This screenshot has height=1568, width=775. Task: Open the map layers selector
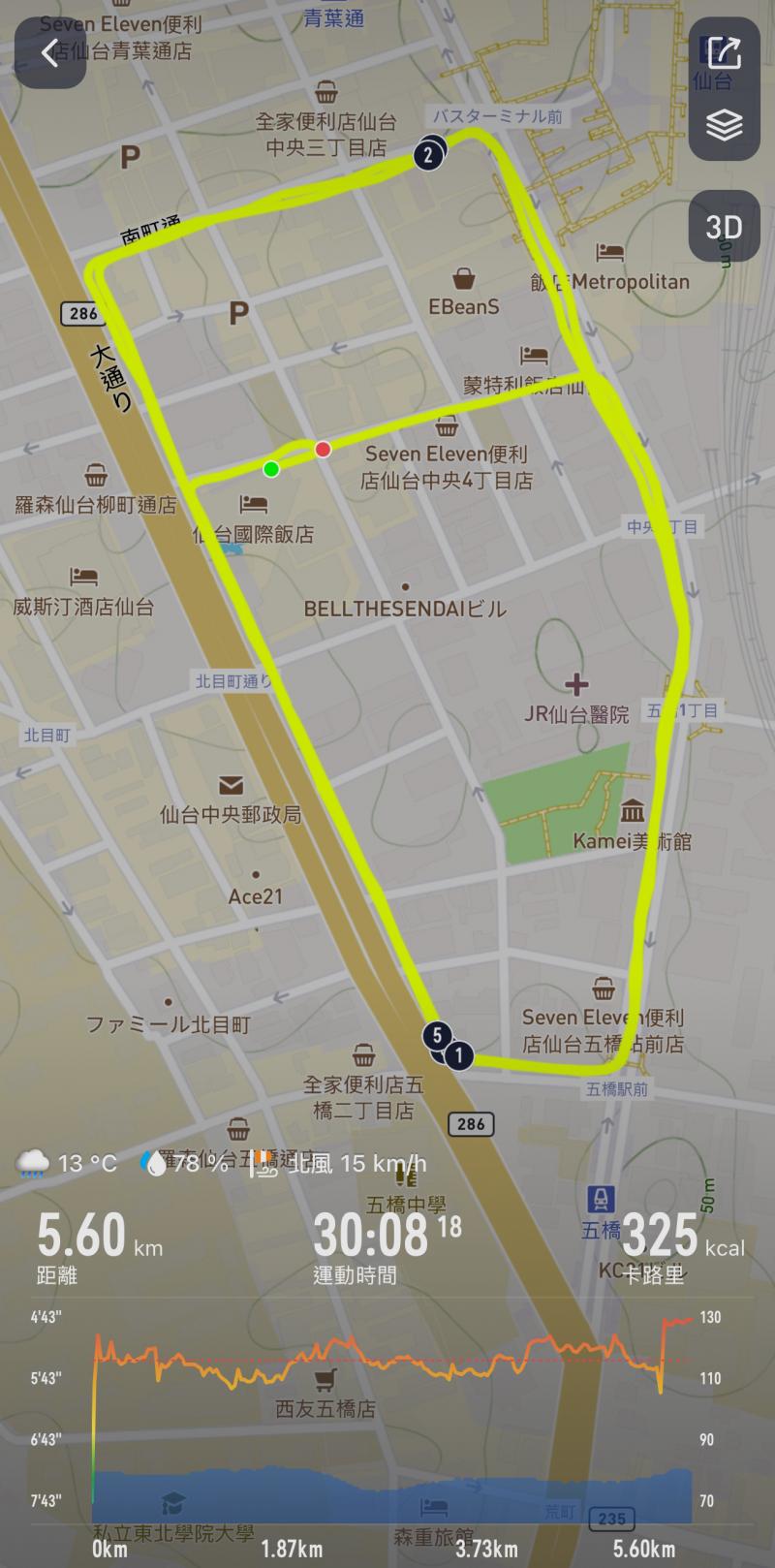[724, 124]
